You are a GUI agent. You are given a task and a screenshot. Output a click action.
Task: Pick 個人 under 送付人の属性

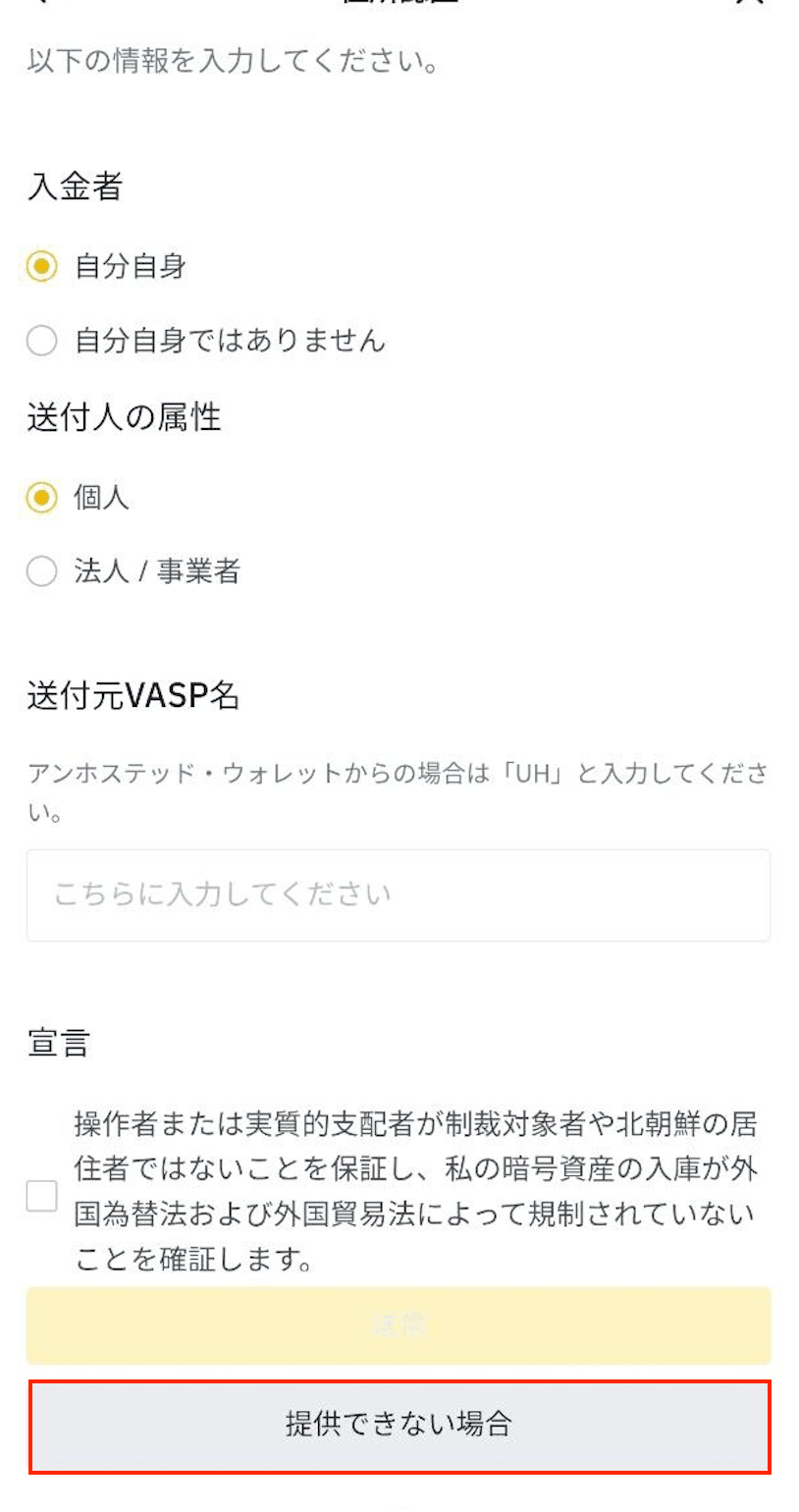41,498
